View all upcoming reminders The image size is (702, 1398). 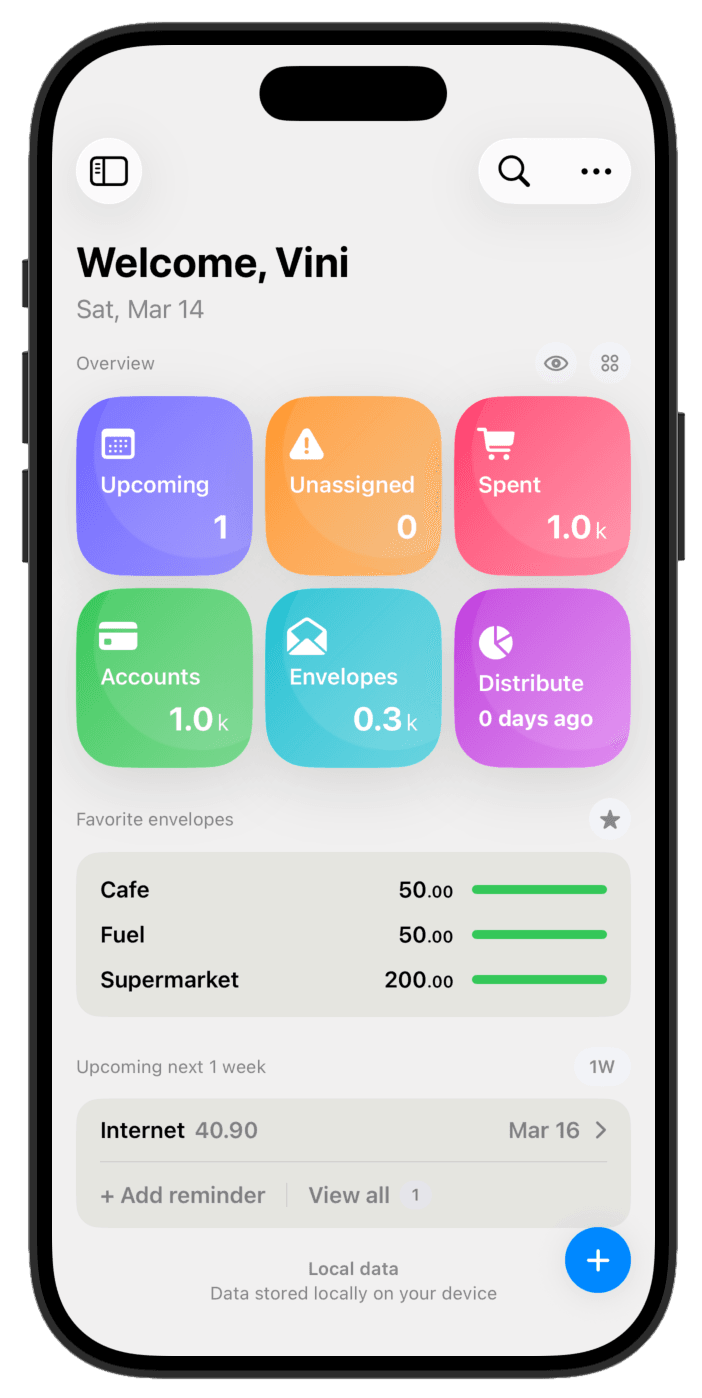[351, 1195]
